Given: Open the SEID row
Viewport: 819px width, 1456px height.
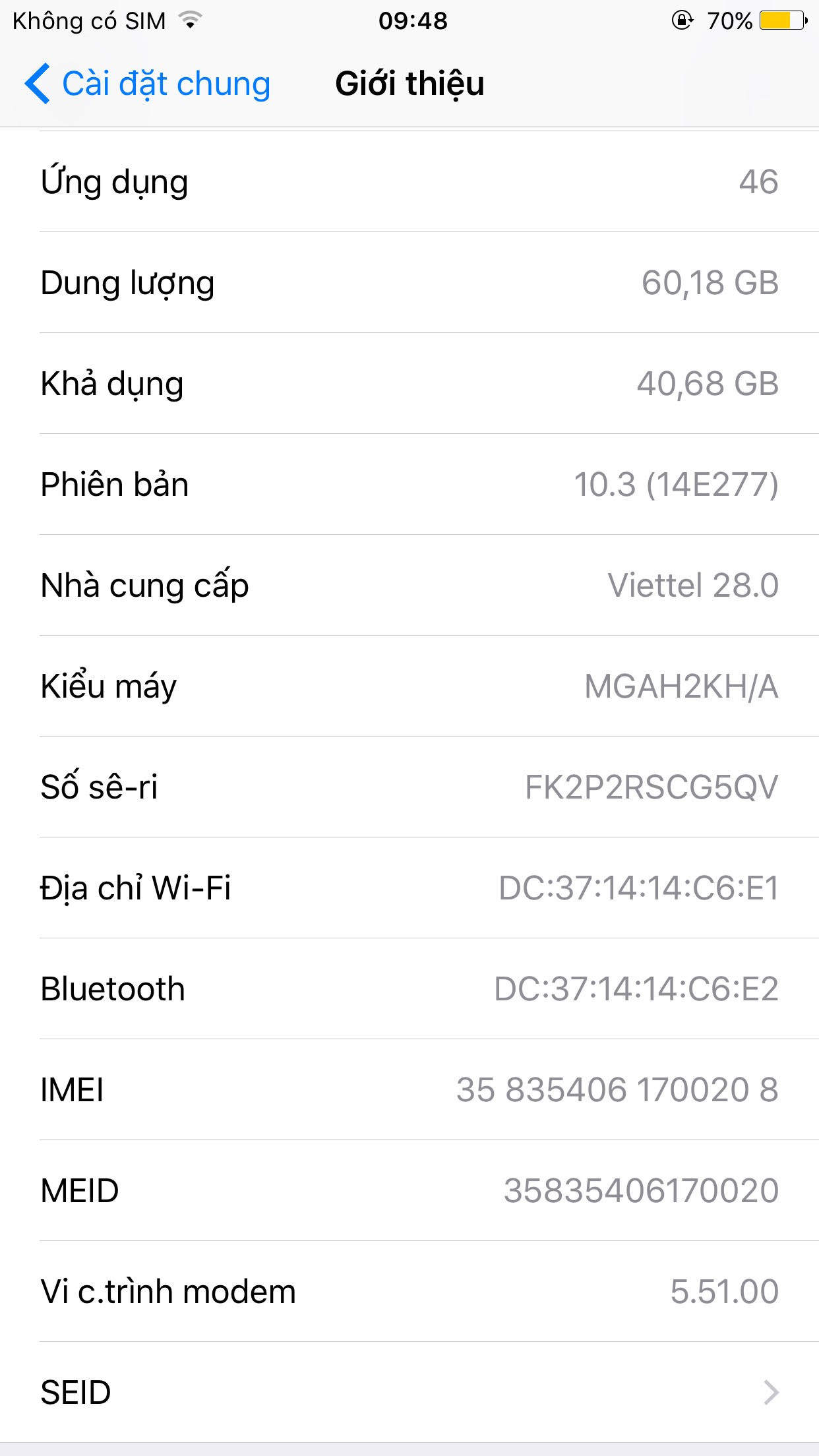Looking at the screenshot, I should click(x=409, y=1392).
